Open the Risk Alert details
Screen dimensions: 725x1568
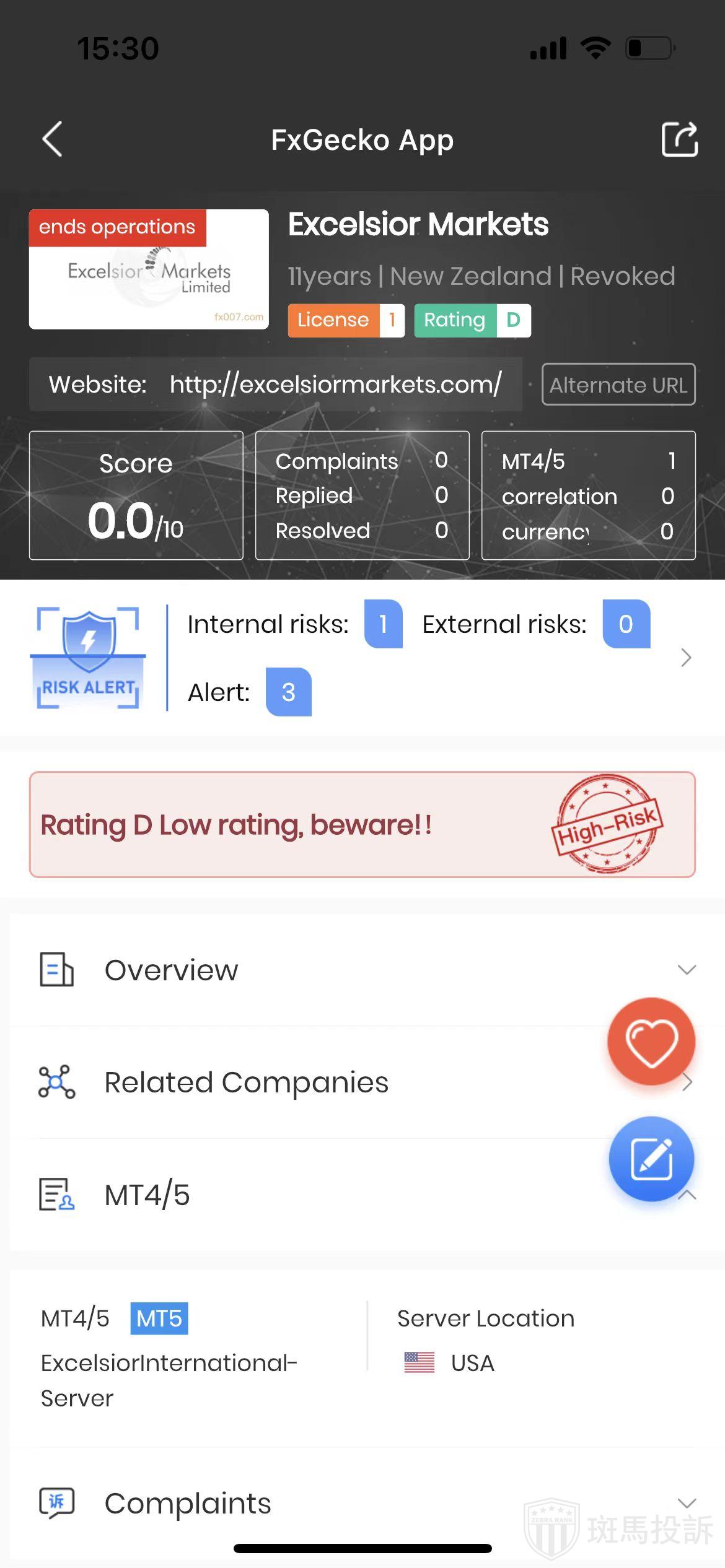(x=685, y=658)
